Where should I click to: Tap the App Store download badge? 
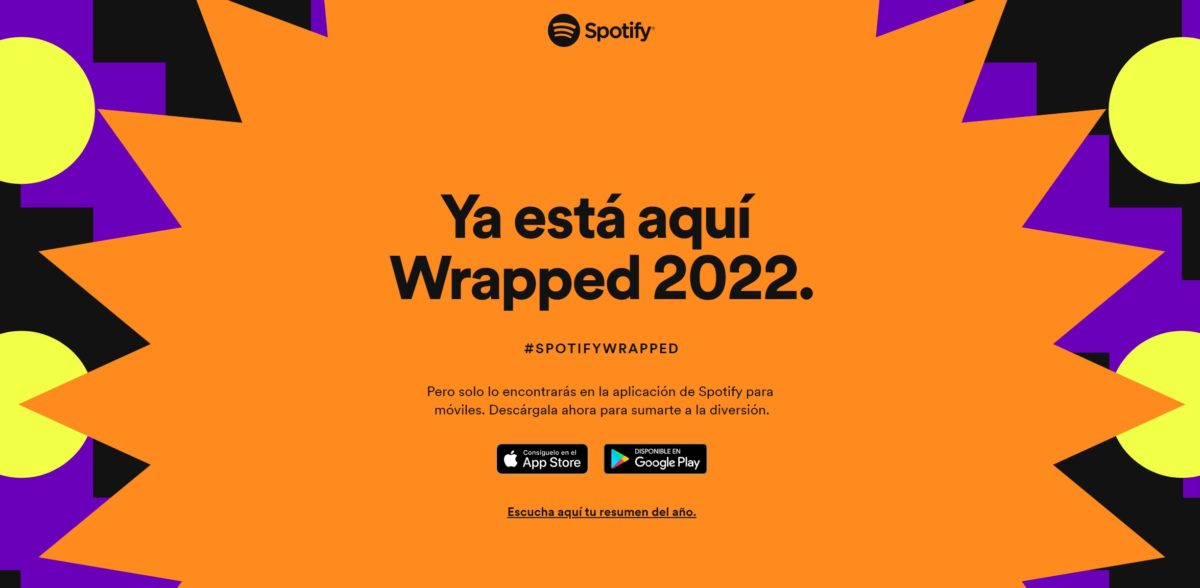pyautogui.click(x=542, y=459)
